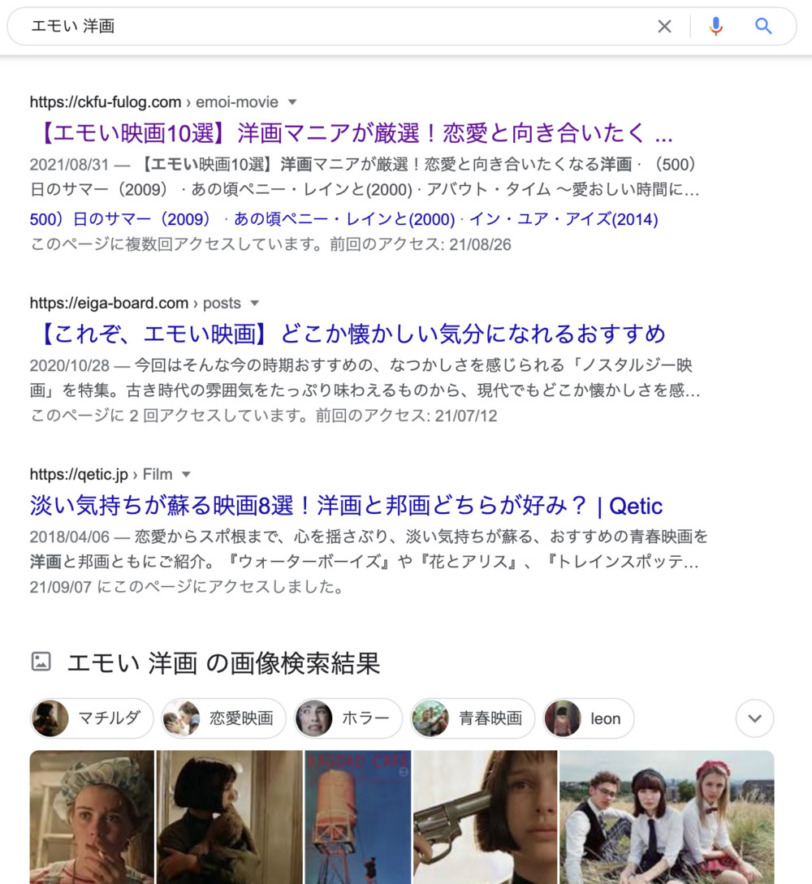Run search with magnifier icon
The image size is (812, 884).
[763, 26]
